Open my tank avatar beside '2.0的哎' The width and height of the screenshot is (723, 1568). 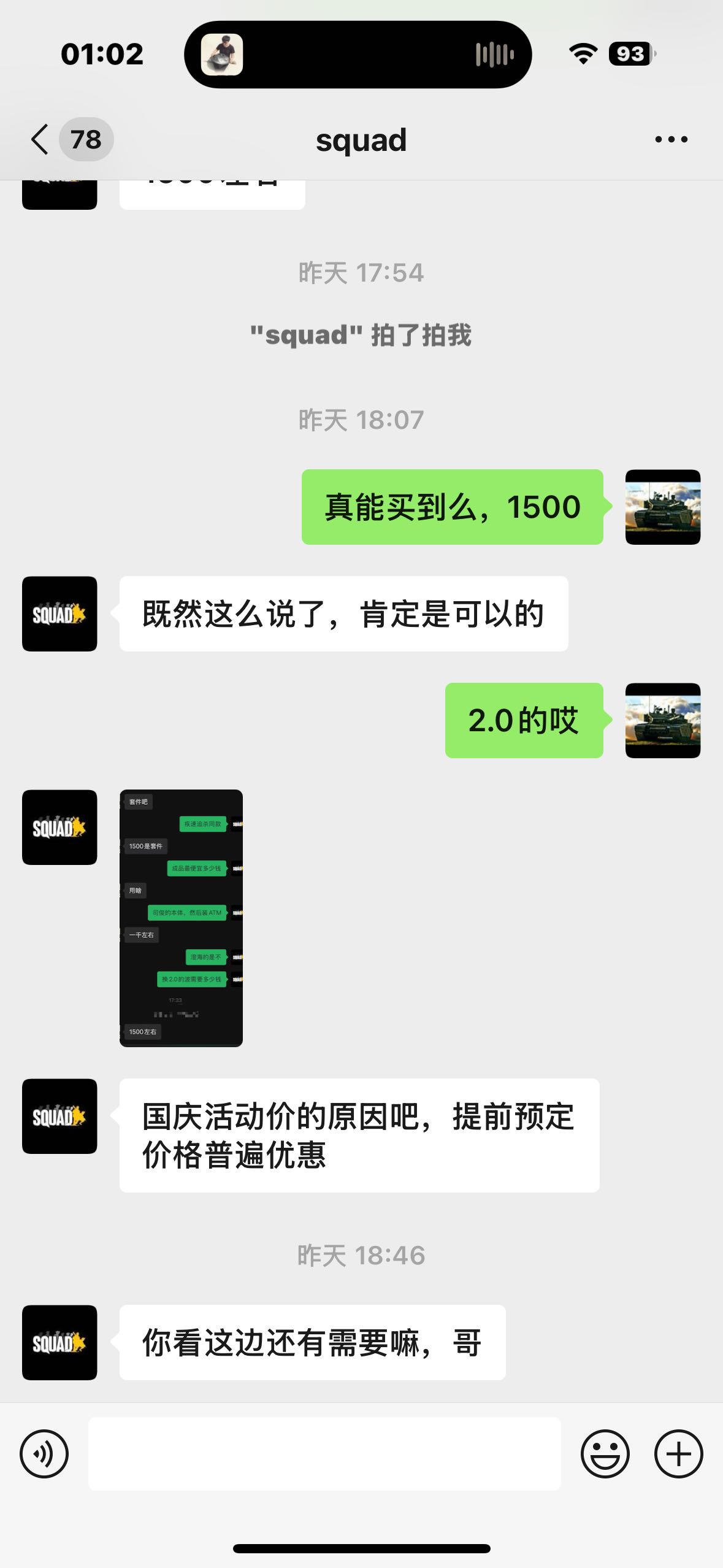662,720
